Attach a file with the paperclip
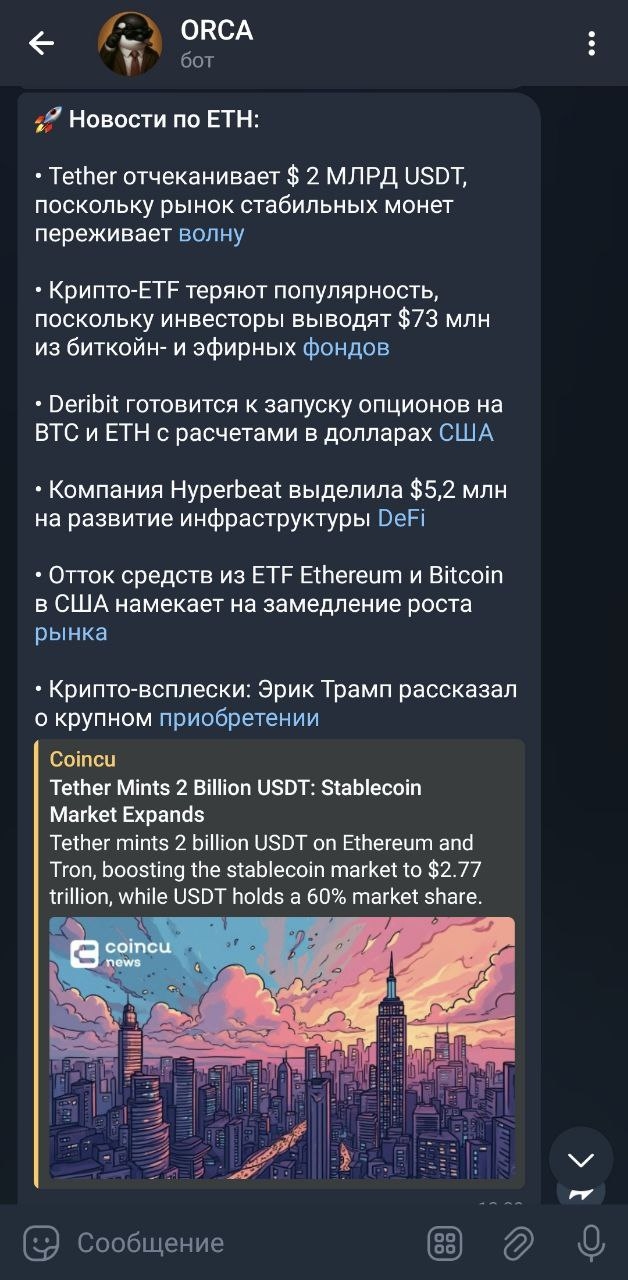The image size is (628, 1280). 518,1243
